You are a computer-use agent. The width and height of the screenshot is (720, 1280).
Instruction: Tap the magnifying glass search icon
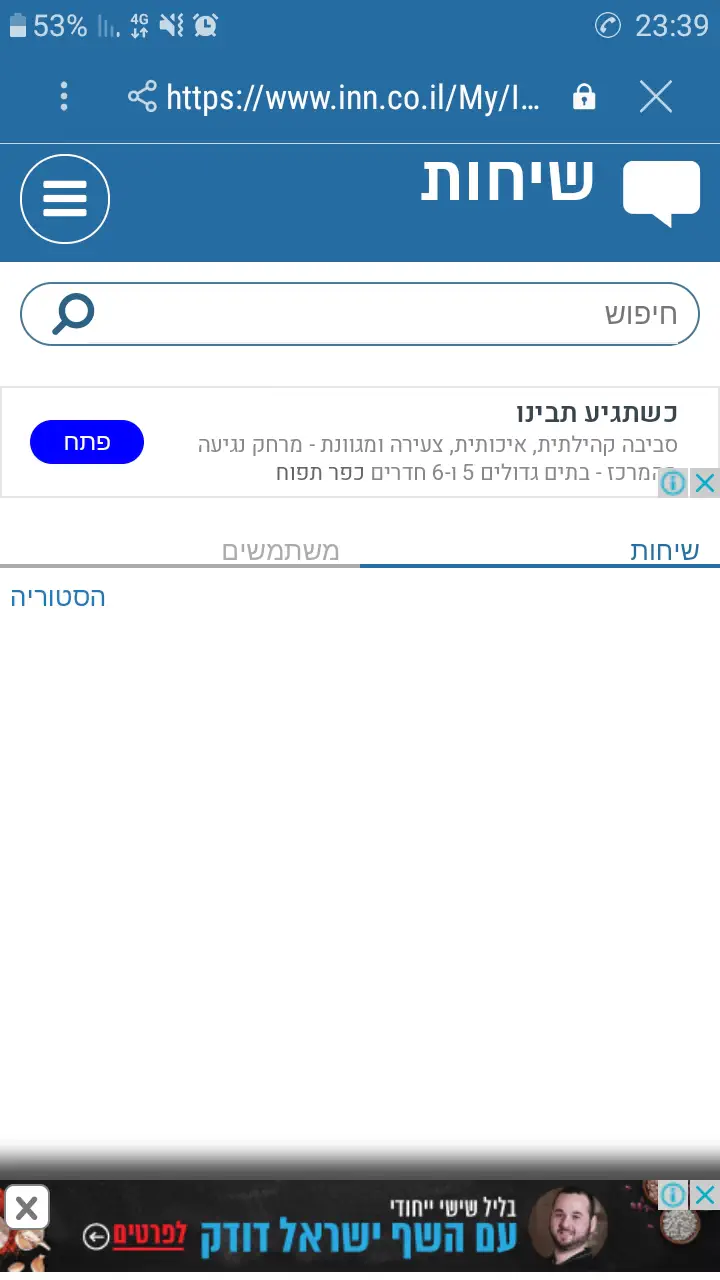(74, 314)
